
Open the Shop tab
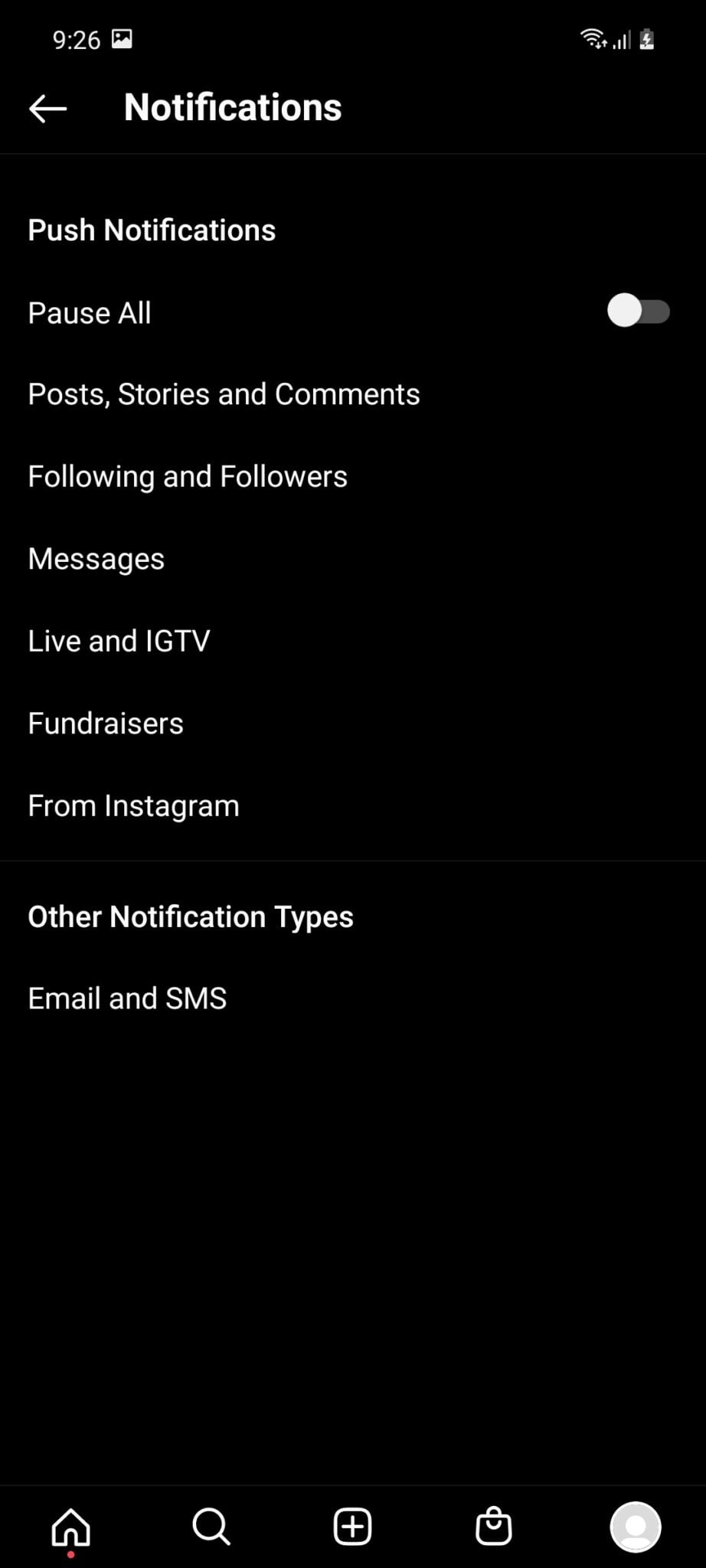pos(494,1526)
